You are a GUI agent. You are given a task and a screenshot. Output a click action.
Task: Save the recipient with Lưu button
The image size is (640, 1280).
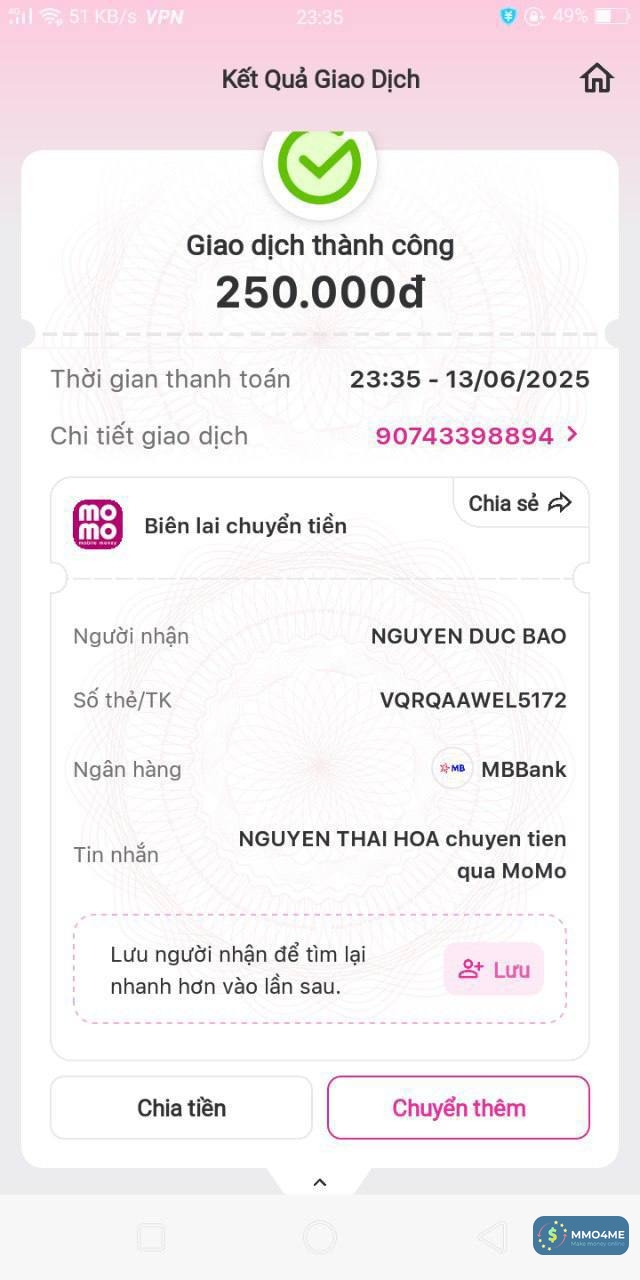click(494, 969)
